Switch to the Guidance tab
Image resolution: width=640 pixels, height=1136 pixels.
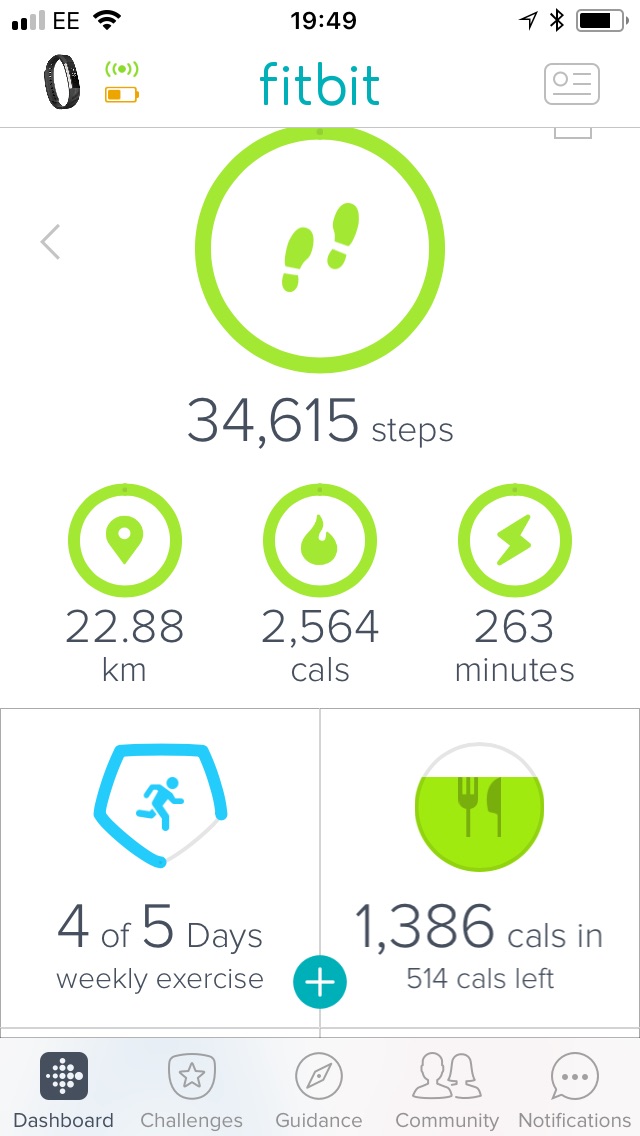[319, 1090]
